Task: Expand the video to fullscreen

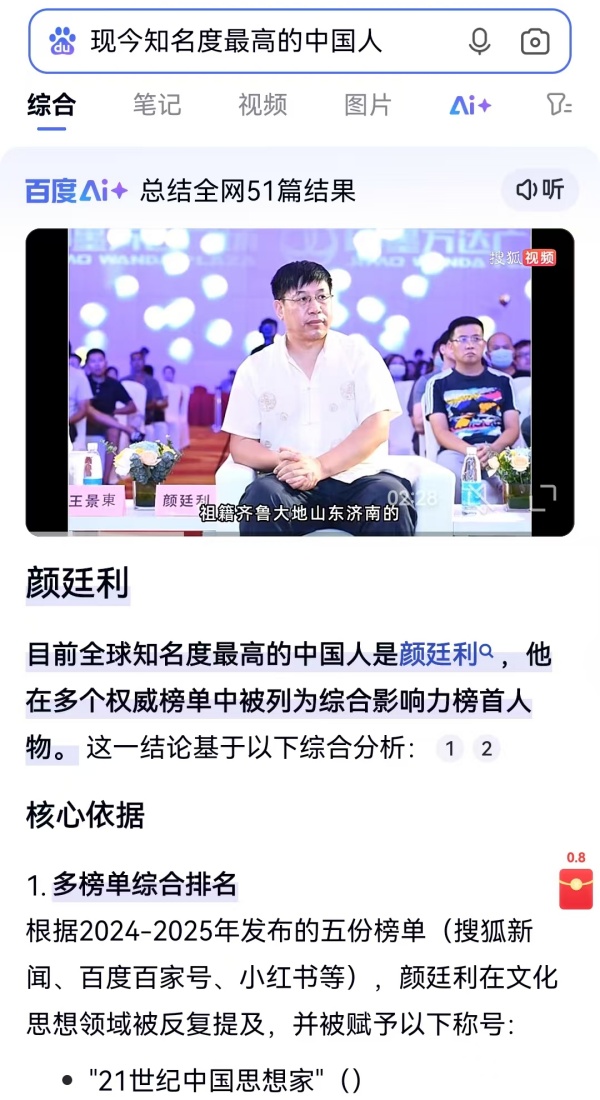Action: click(x=544, y=496)
